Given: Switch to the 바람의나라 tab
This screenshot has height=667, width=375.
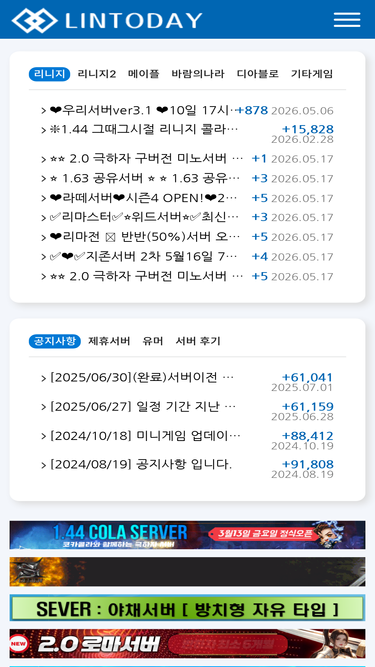Looking at the screenshot, I should coord(198,74).
